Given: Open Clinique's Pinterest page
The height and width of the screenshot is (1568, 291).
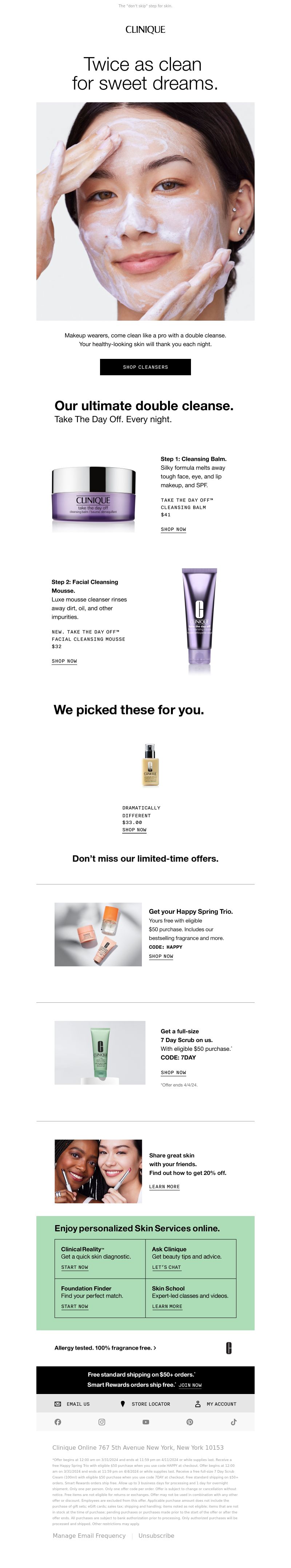Looking at the screenshot, I should 190,1422.
